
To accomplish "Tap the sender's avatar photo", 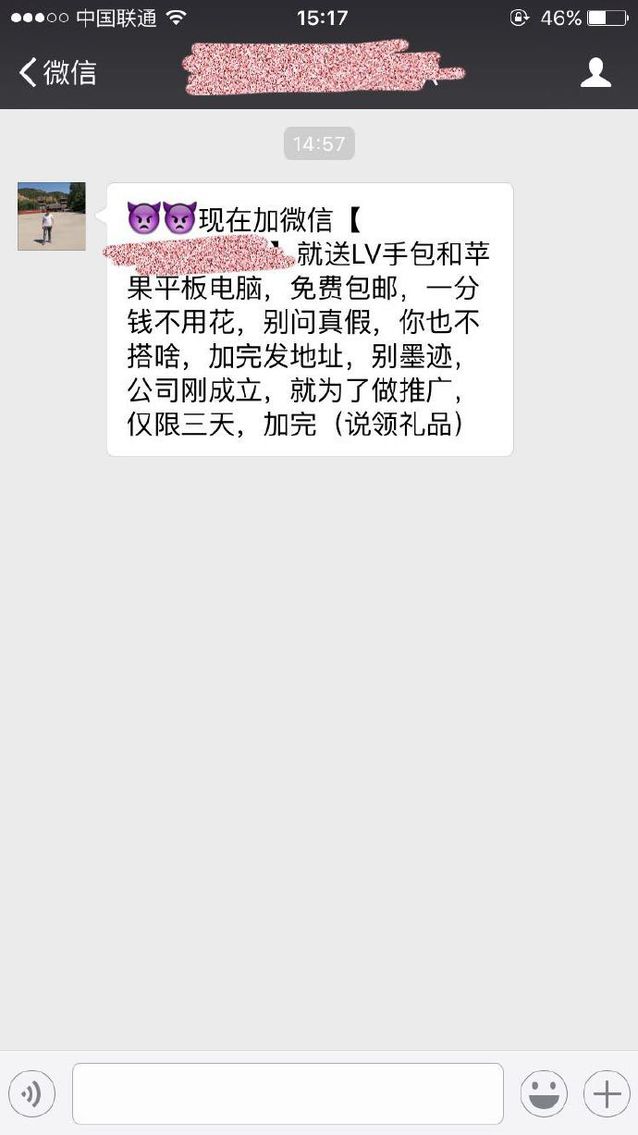I will click(52, 216).
